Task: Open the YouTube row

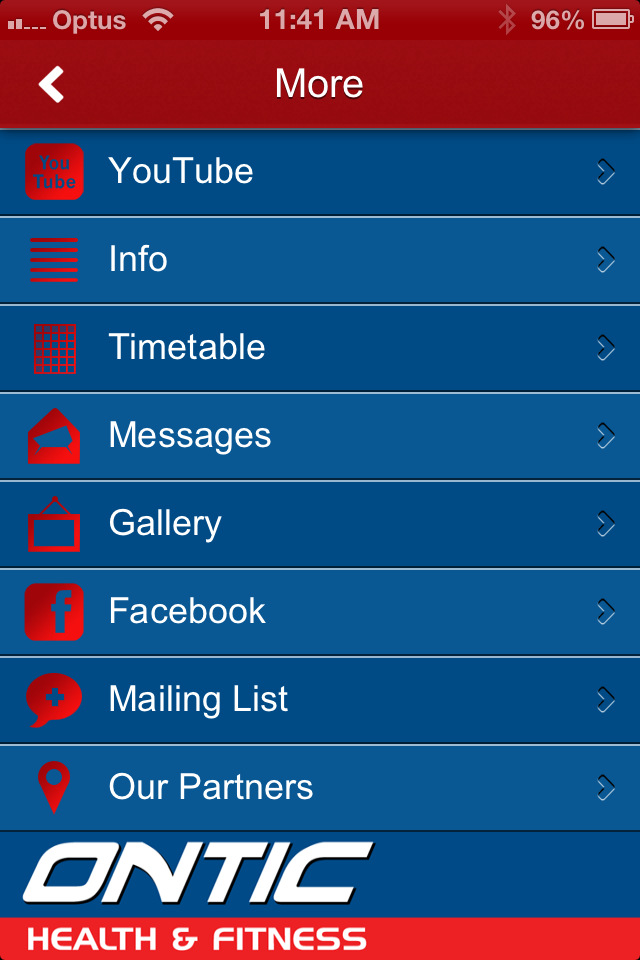Action: (x=320, y=172)
